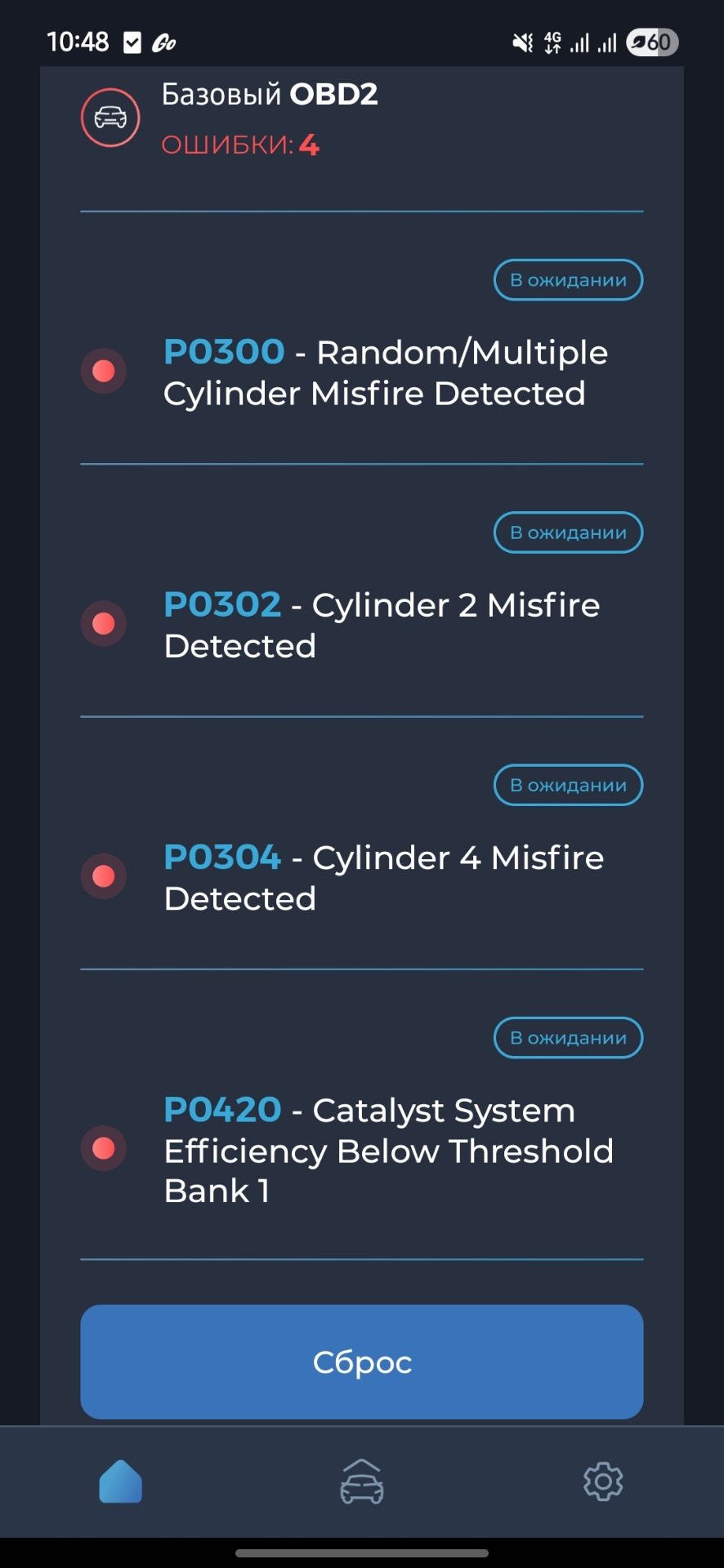Switch to the car tab
The width and height of the screenshot is (724, 1568).
[x=361, y=1481]
